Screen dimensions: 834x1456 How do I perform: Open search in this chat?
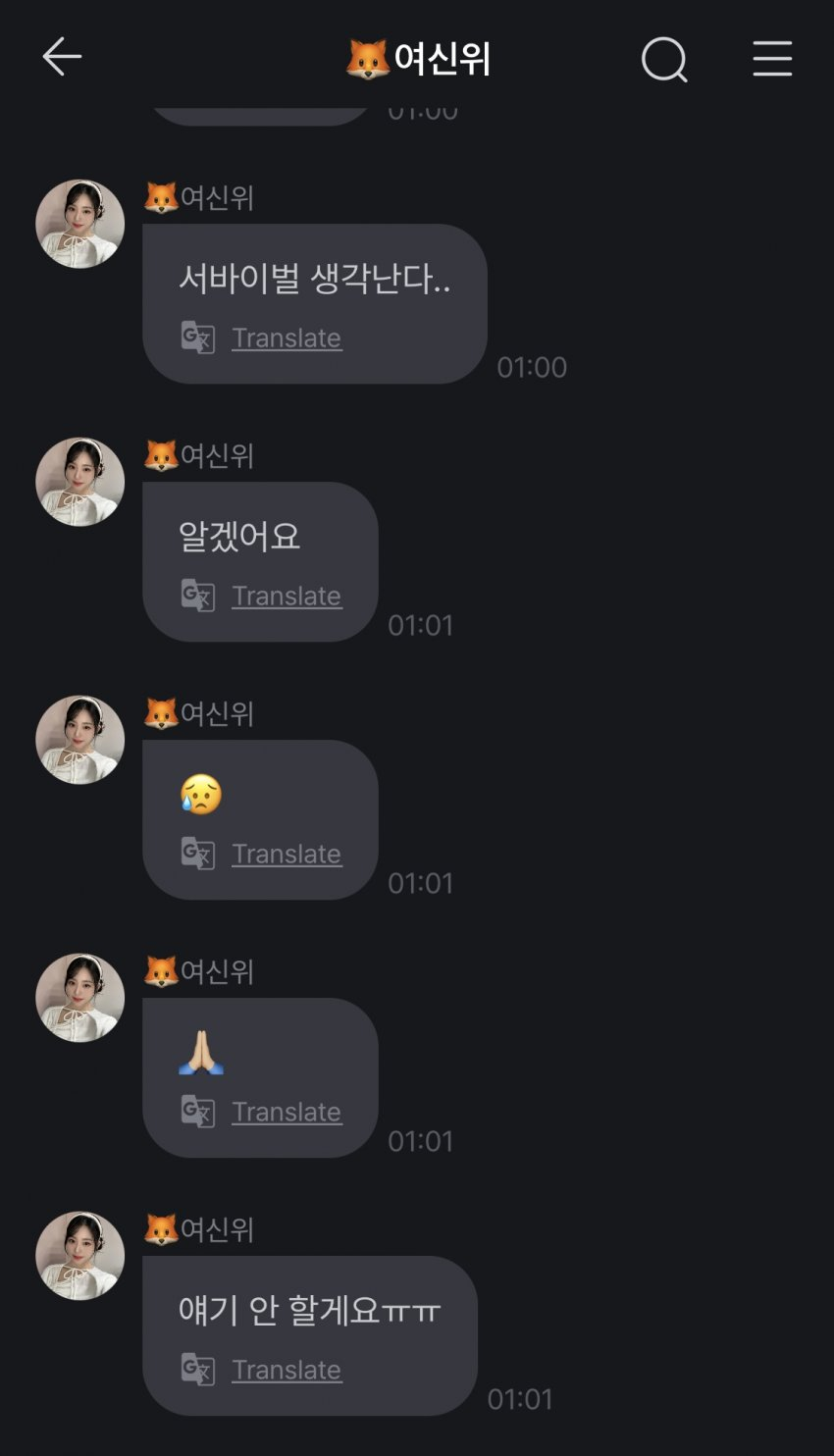point(664,60)
